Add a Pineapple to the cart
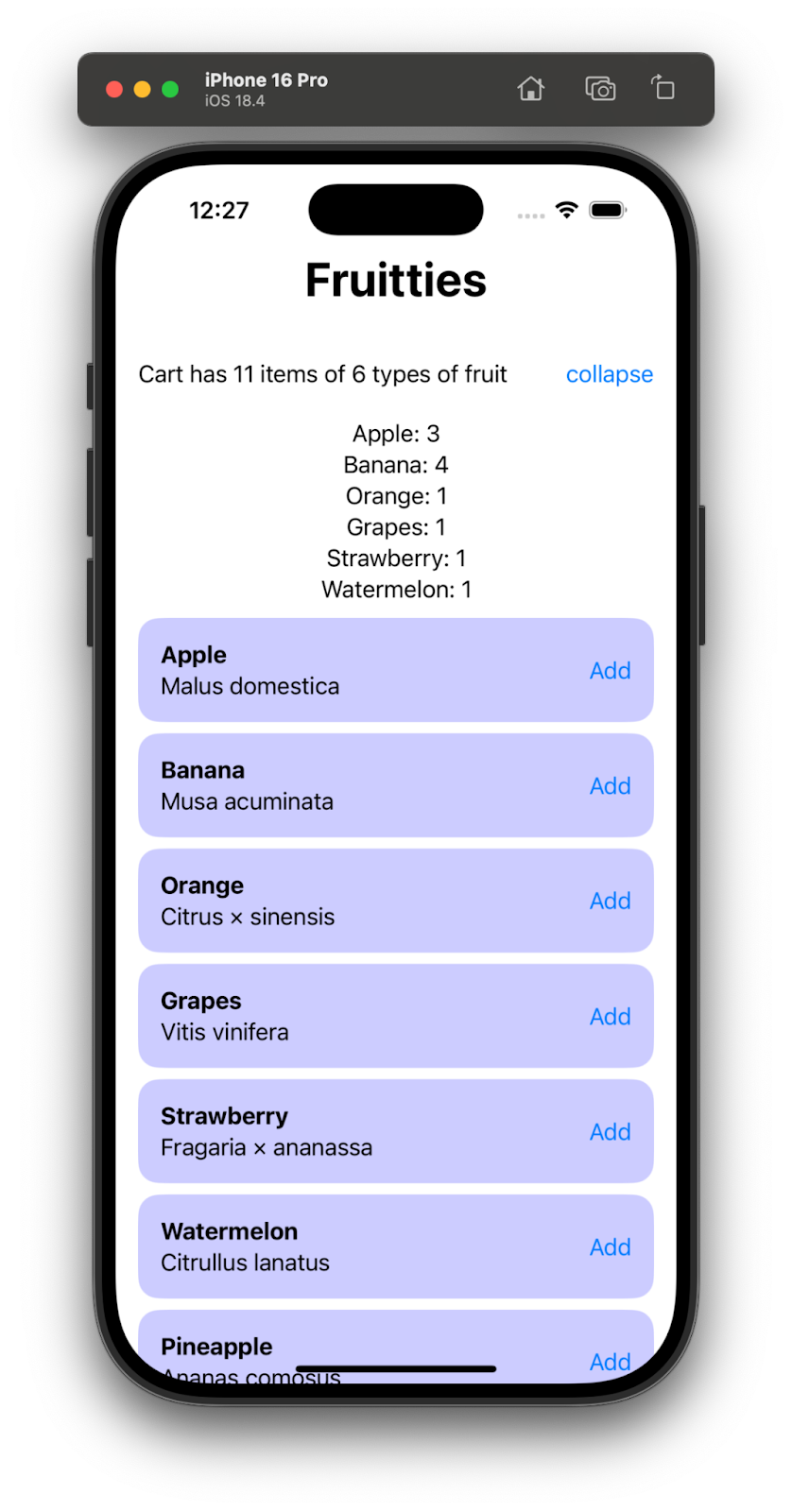This screenshot has width=792, height=1512. pos(610,1361)
